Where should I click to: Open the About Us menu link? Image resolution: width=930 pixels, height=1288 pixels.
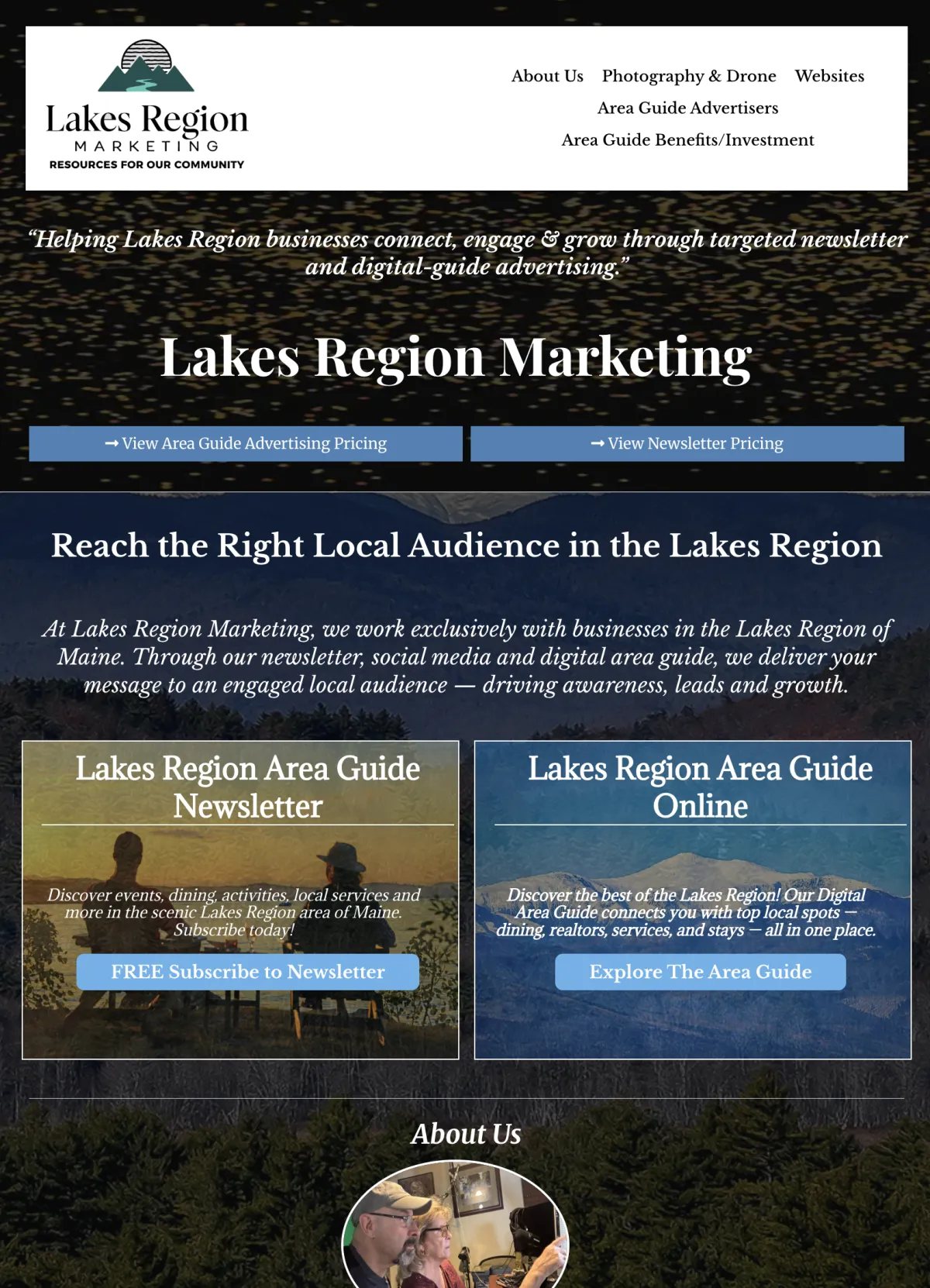point(547,76)
